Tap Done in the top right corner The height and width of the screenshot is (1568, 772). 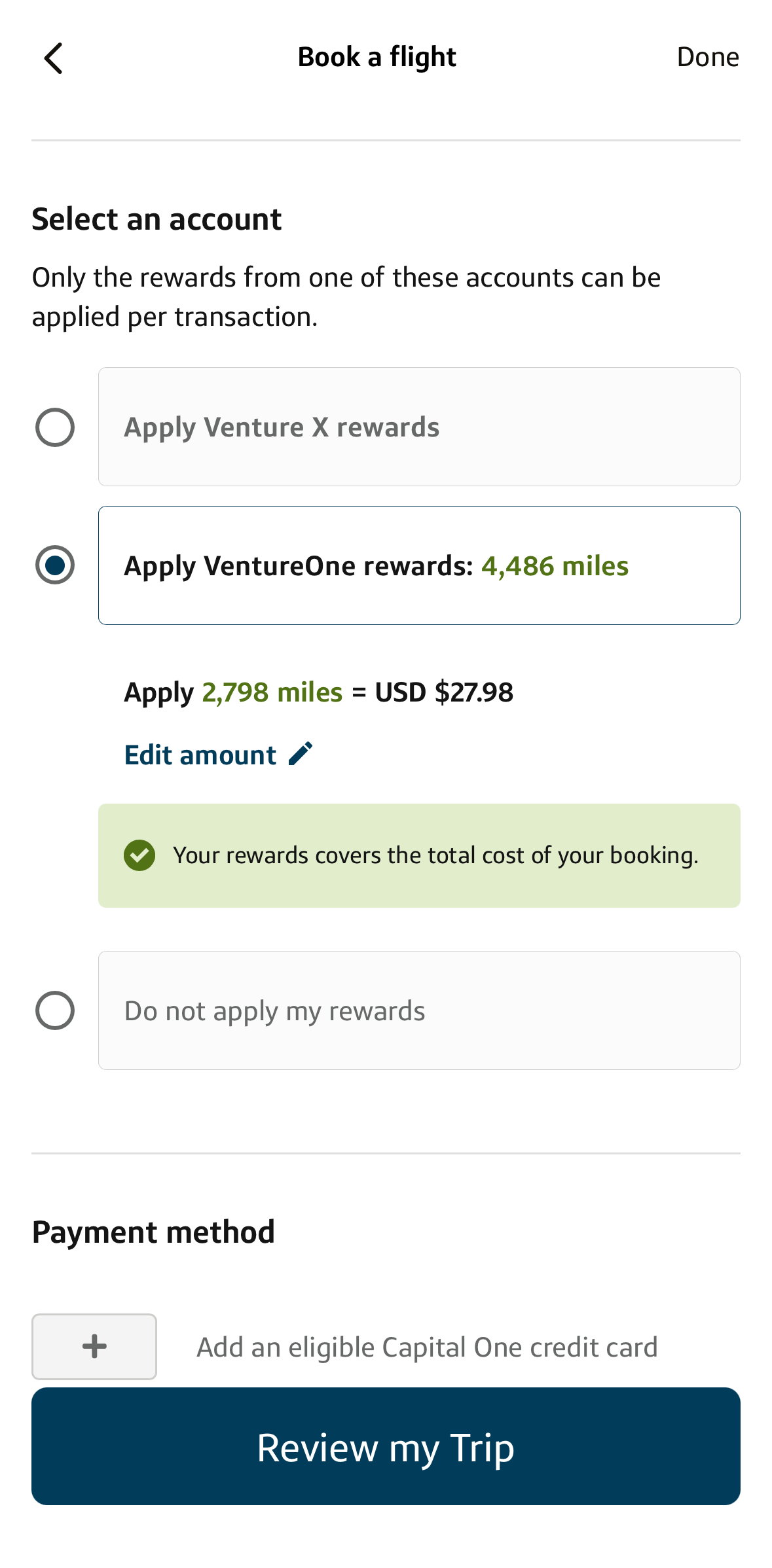tap(708, 58)
